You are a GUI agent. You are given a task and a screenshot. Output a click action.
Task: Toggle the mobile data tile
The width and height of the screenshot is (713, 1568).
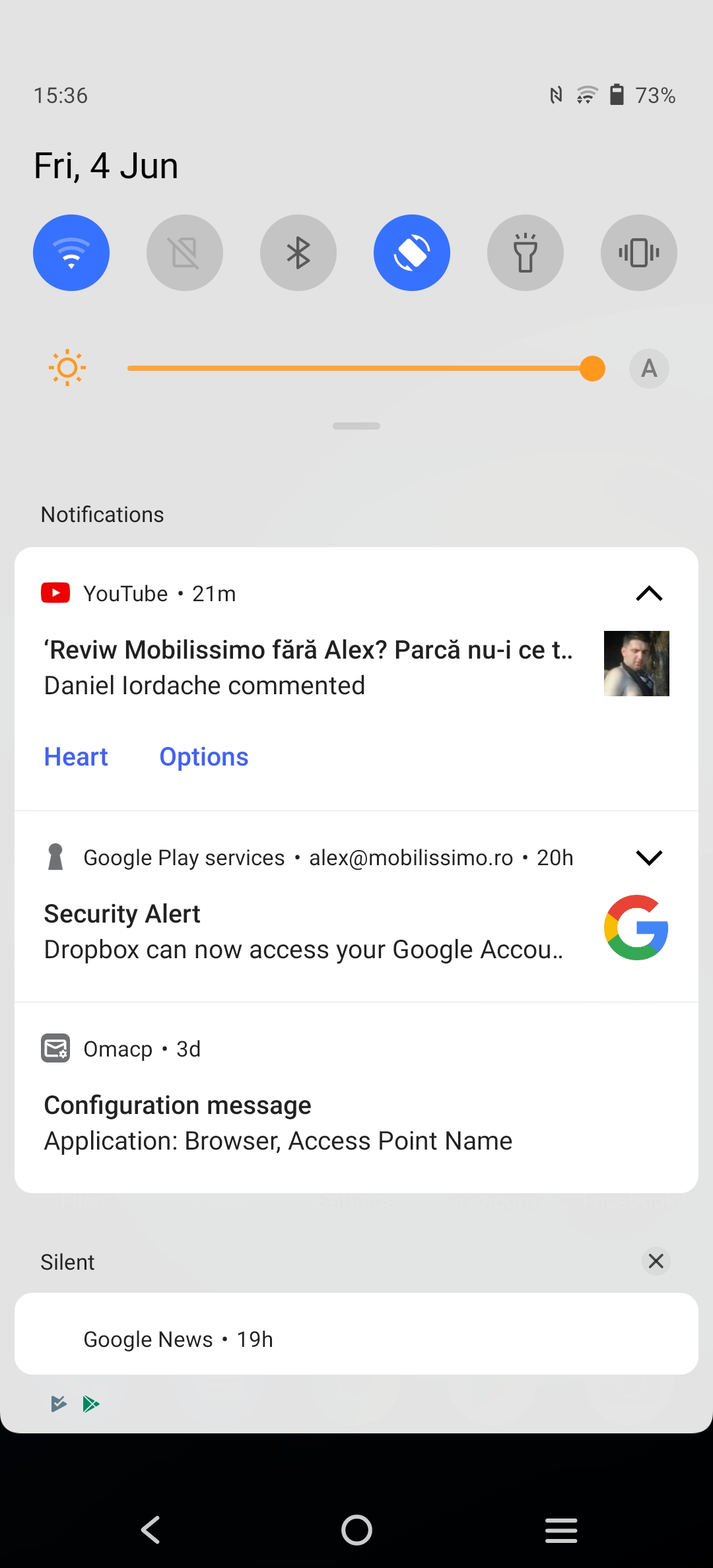(185, 253)
